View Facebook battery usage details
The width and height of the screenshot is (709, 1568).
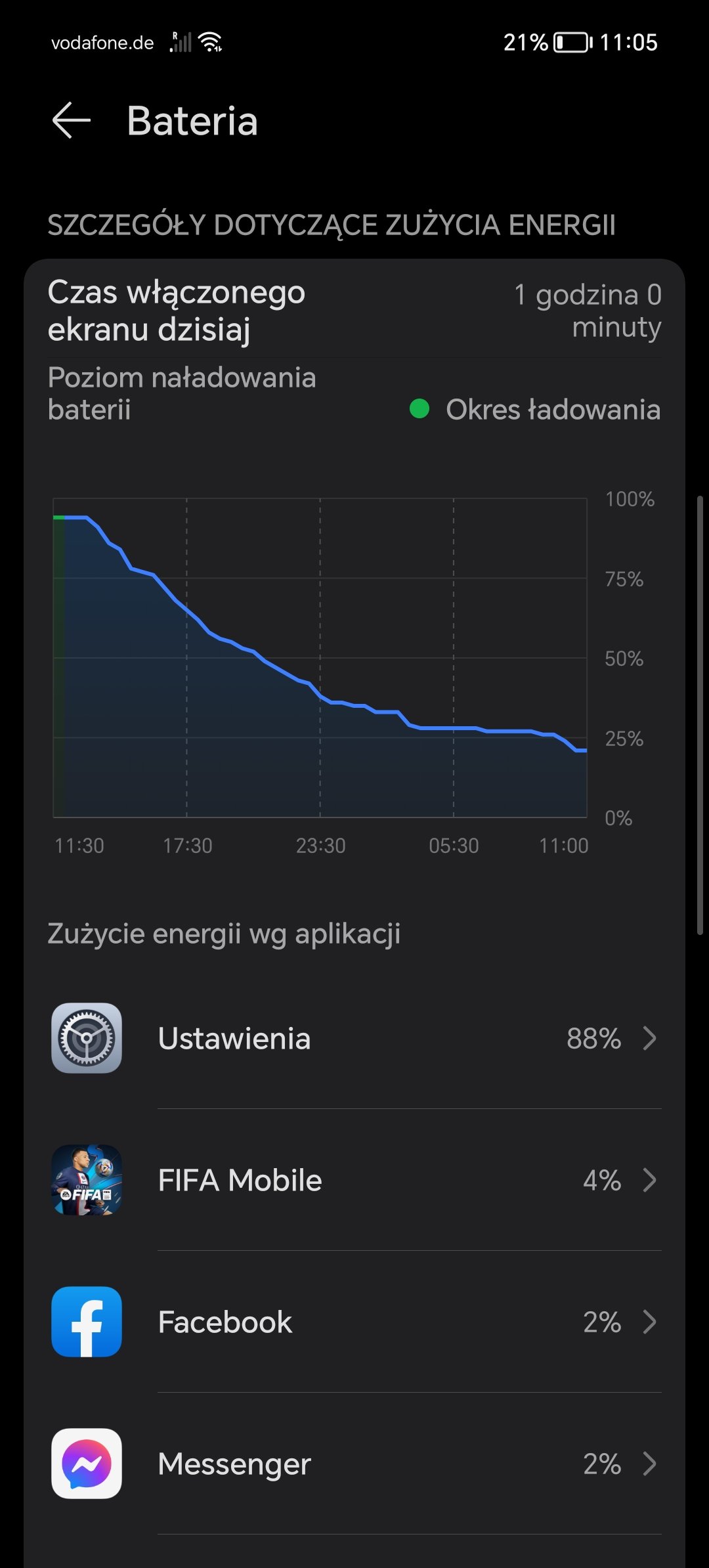354,1322
